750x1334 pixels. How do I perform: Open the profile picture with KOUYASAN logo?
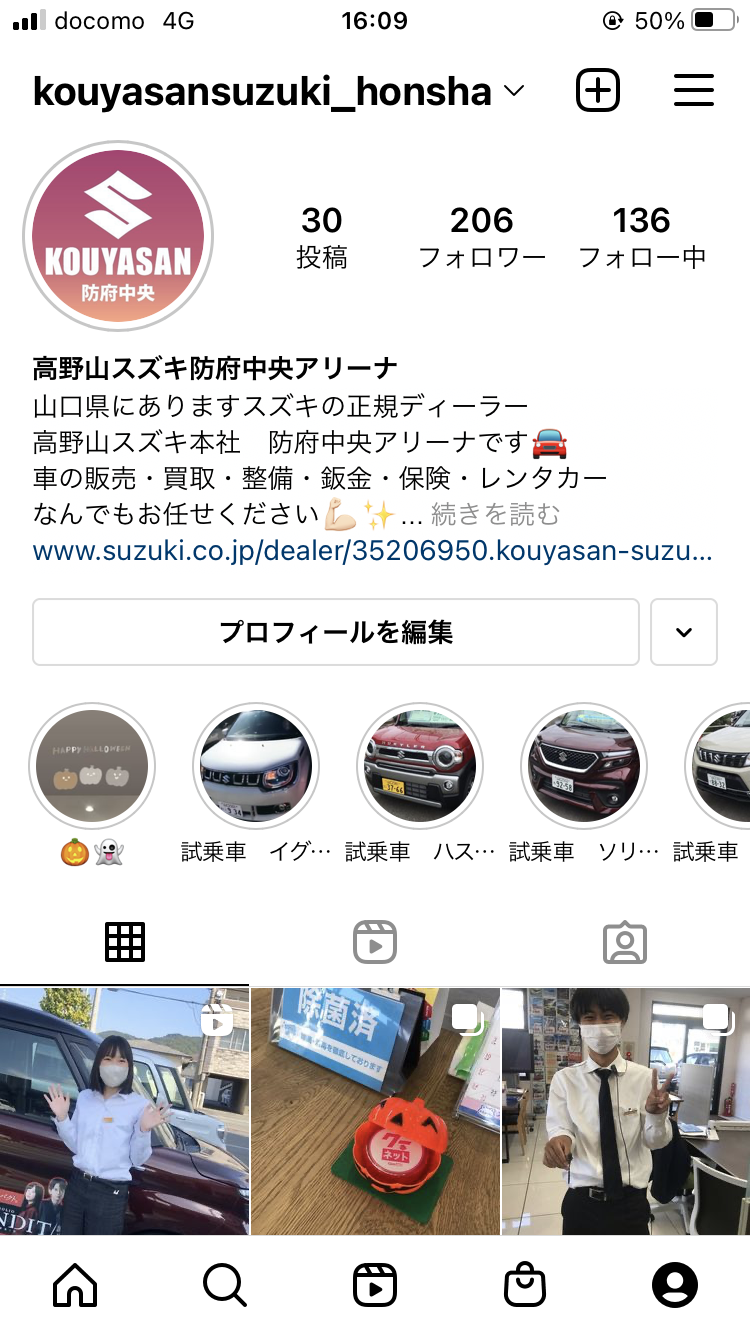coord(118,236)
